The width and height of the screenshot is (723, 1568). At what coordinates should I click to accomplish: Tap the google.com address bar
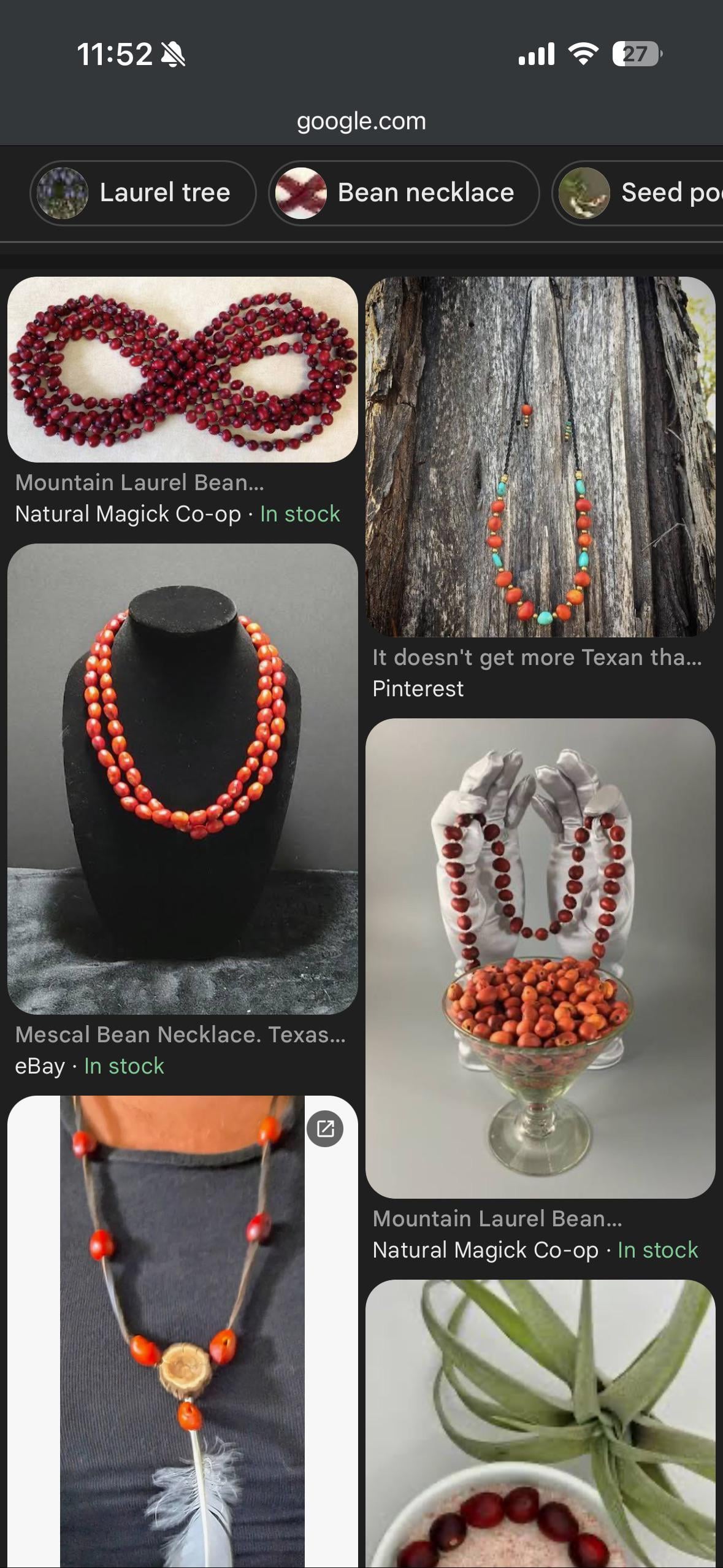[361, 121]
